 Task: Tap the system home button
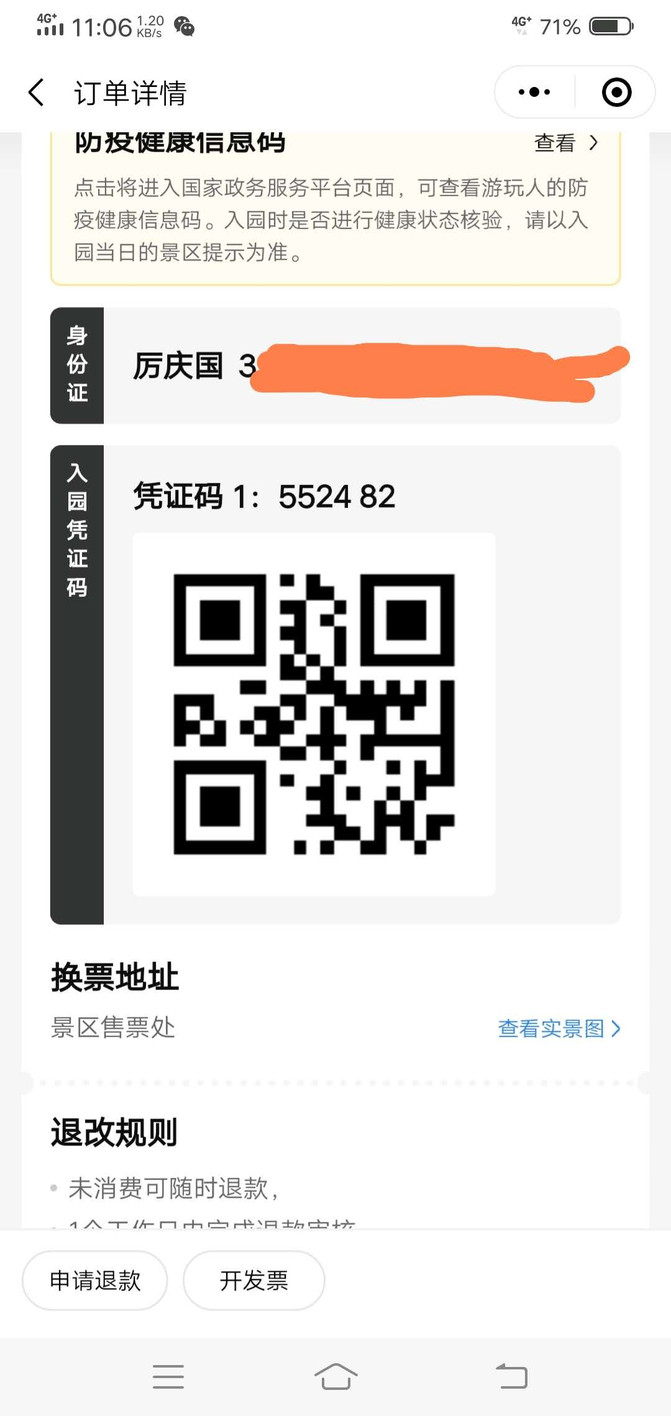click(336, 1376)
